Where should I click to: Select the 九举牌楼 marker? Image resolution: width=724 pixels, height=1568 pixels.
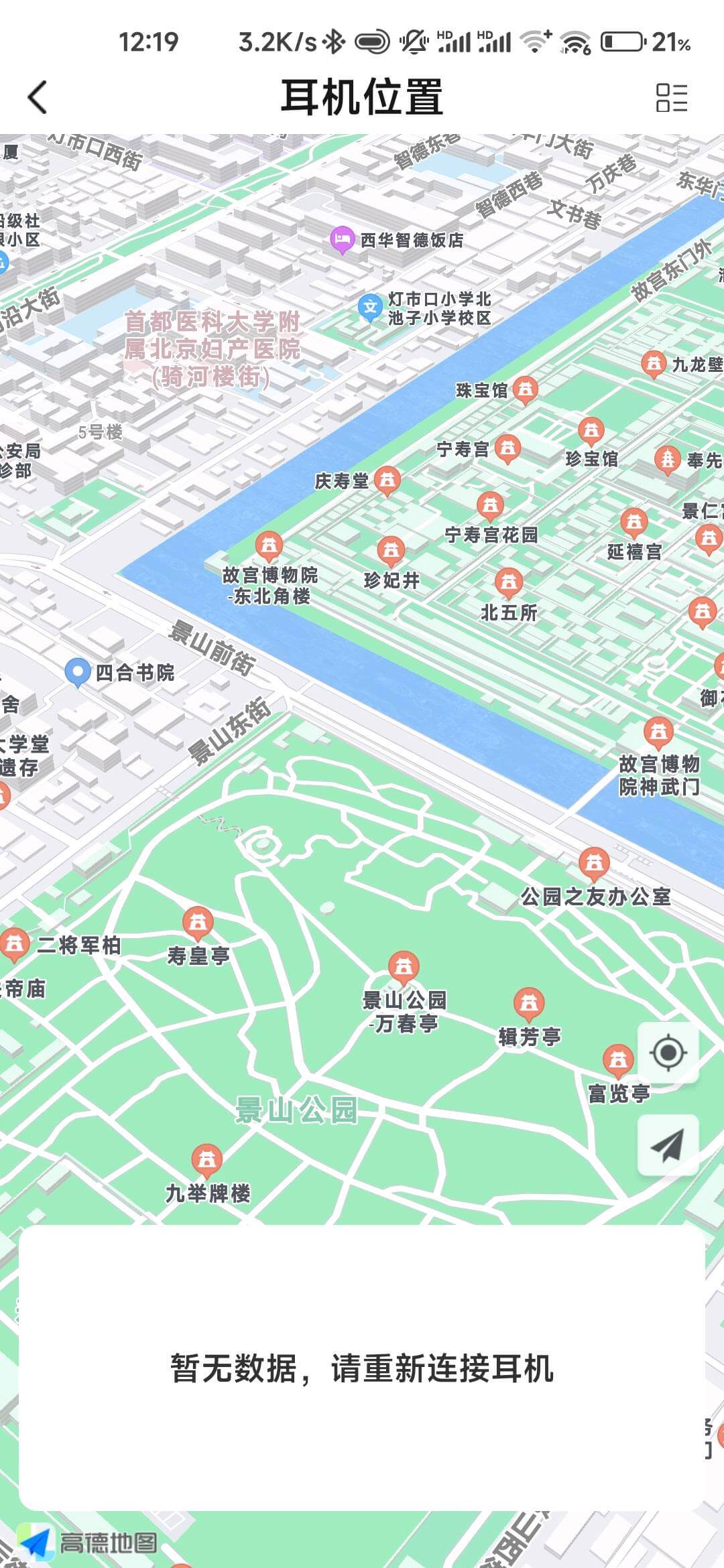pyautogui.click(x=206, y=1158)
